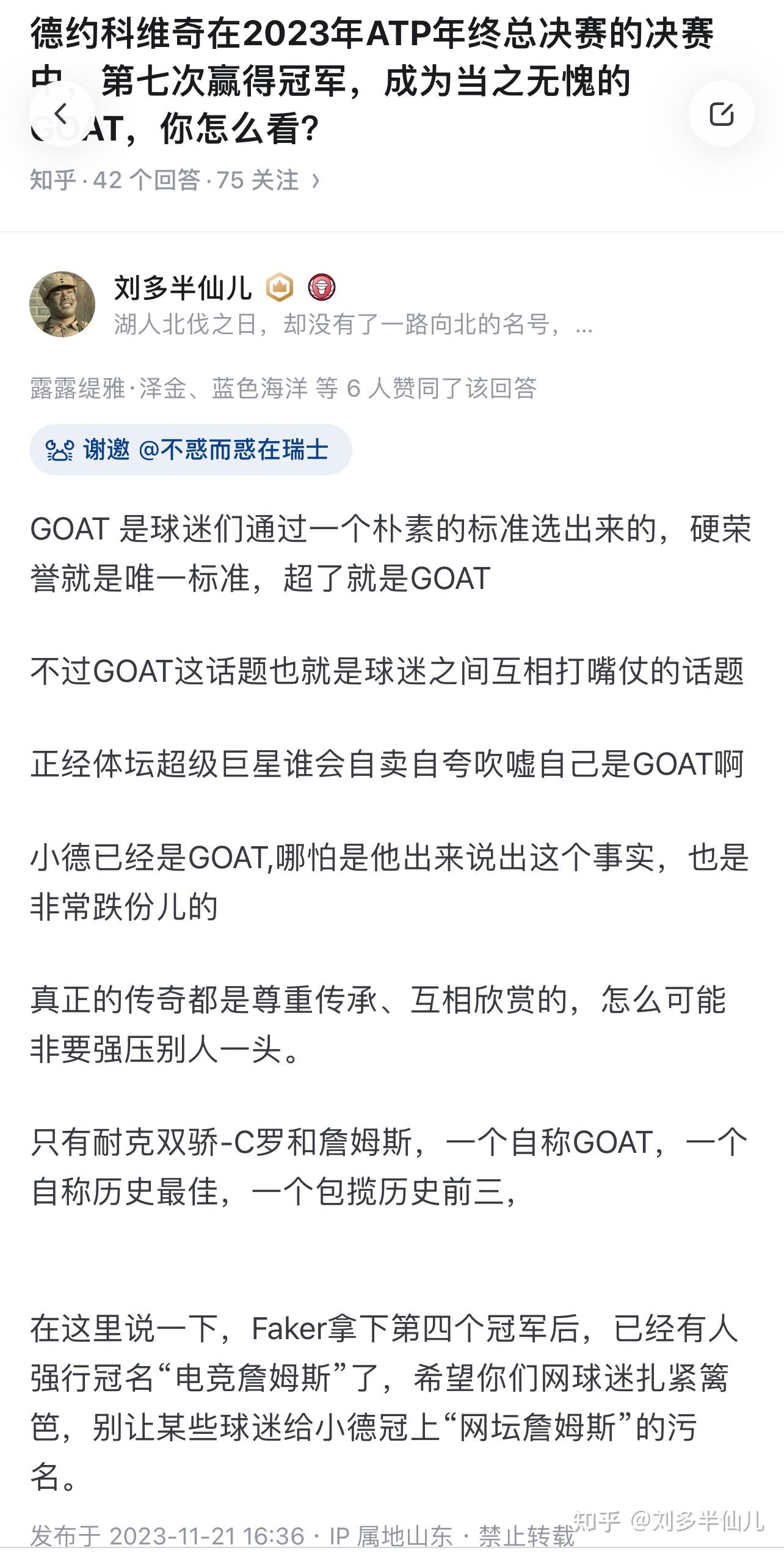Open 刘多半仙儿's profile avatar
This screenshot has width=784, height=1553.
62,304
